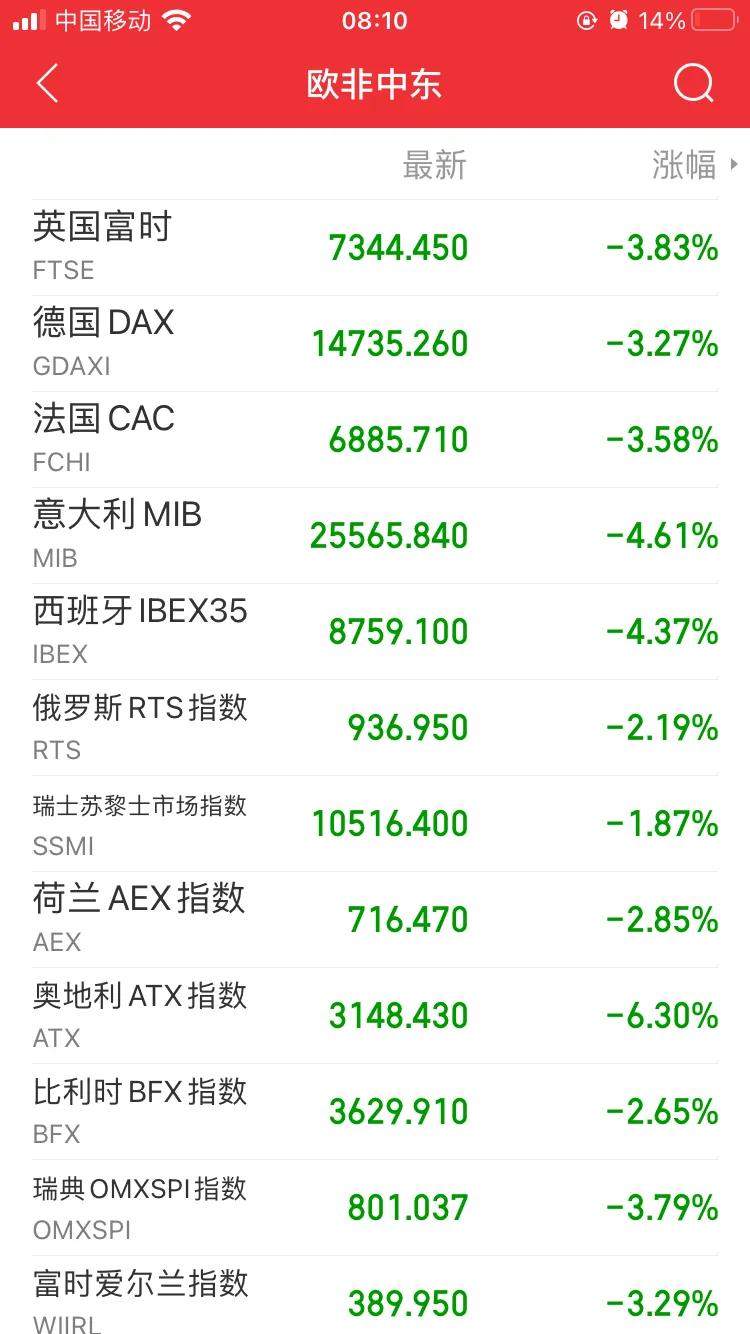The height and width of the screenshot is (1334, 750).
Task: Open search with the magnifier icon
Action: click(692, 83)
